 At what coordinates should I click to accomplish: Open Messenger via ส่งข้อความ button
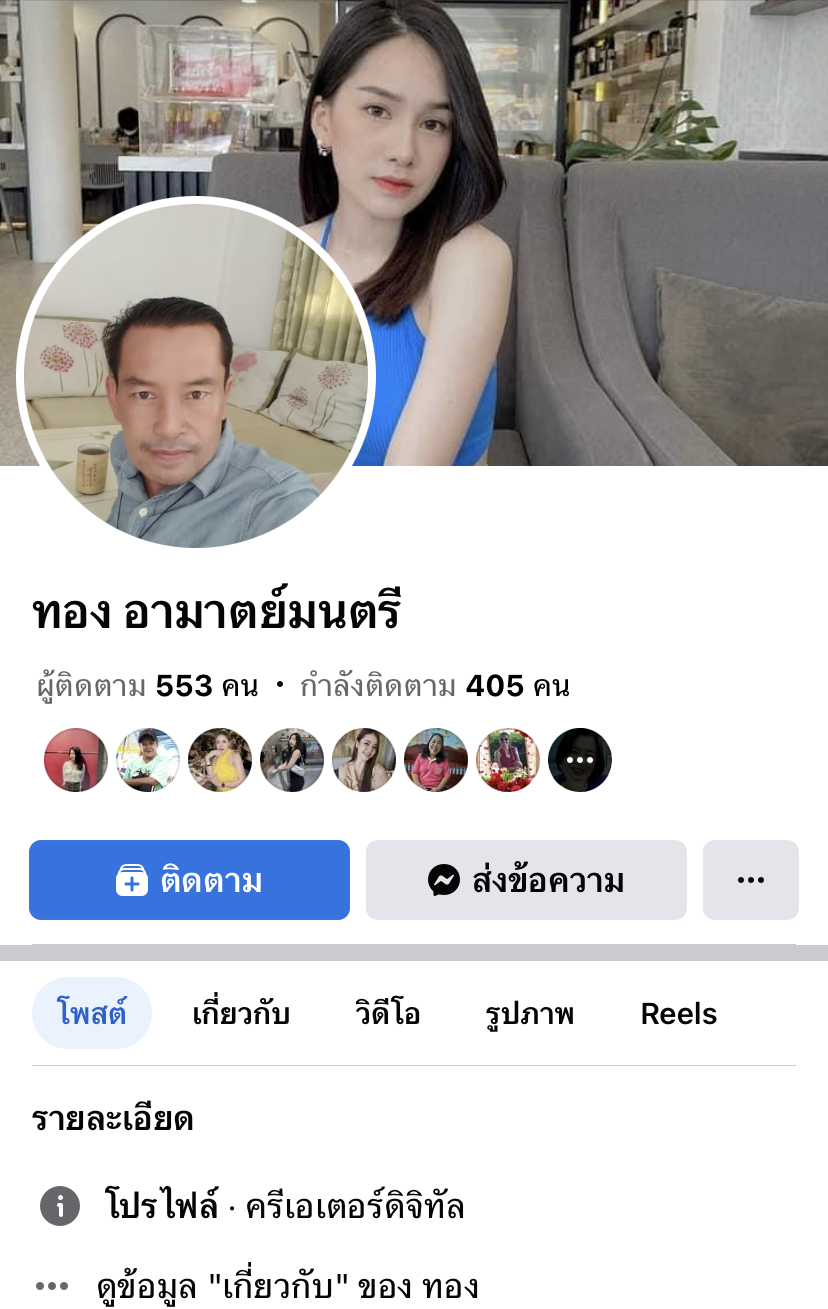click(526, 880)
